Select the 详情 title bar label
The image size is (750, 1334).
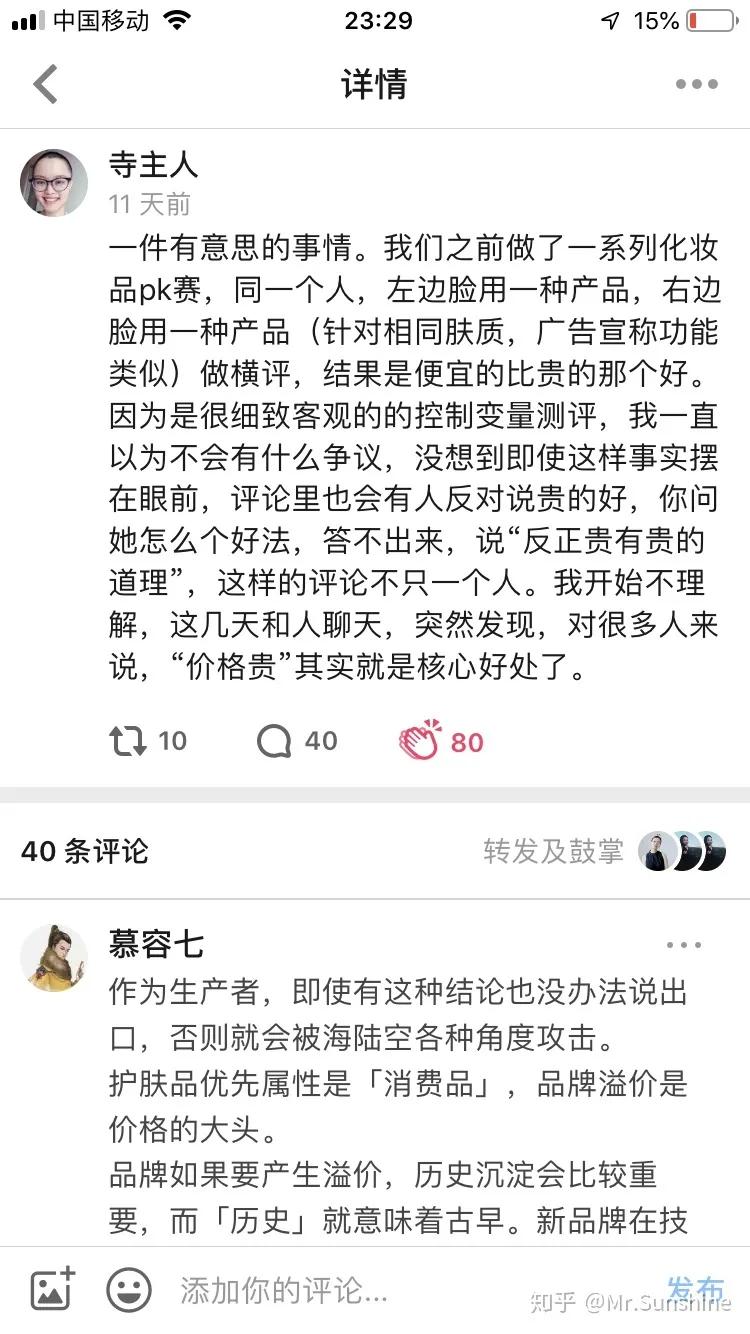(x=375, y=84)
